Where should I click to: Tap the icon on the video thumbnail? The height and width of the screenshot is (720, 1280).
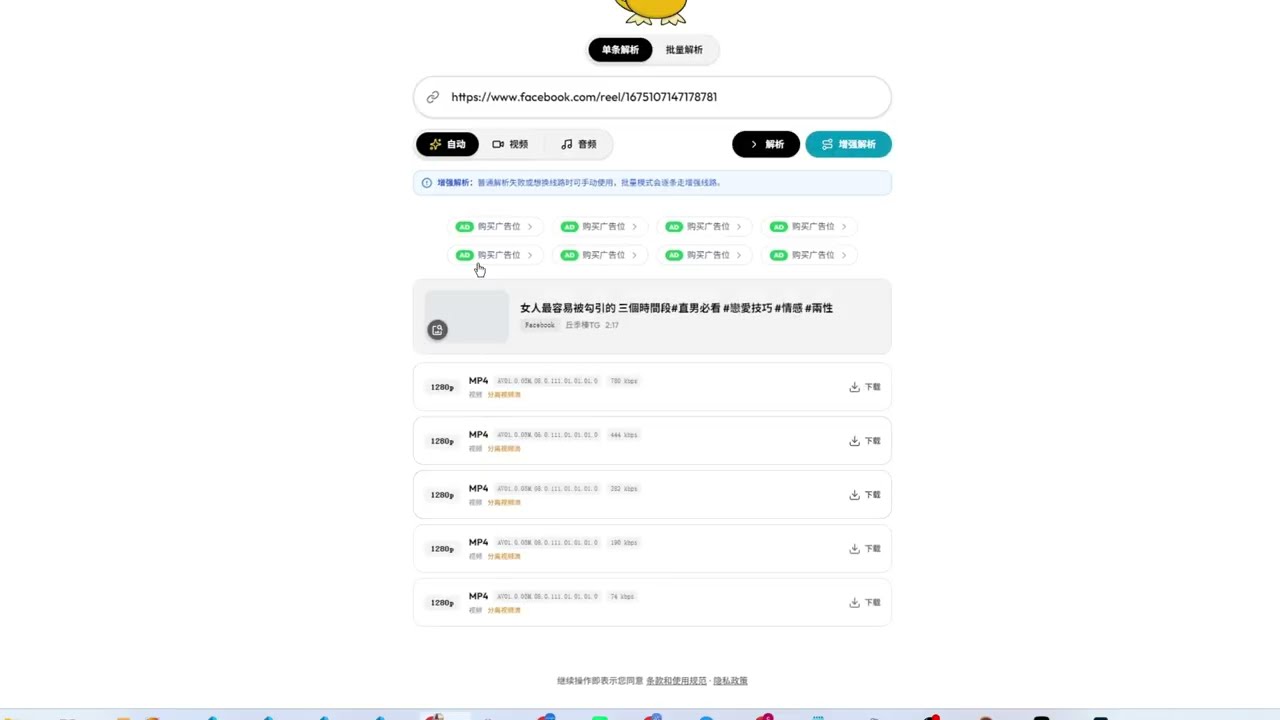[x=437, y=330]
